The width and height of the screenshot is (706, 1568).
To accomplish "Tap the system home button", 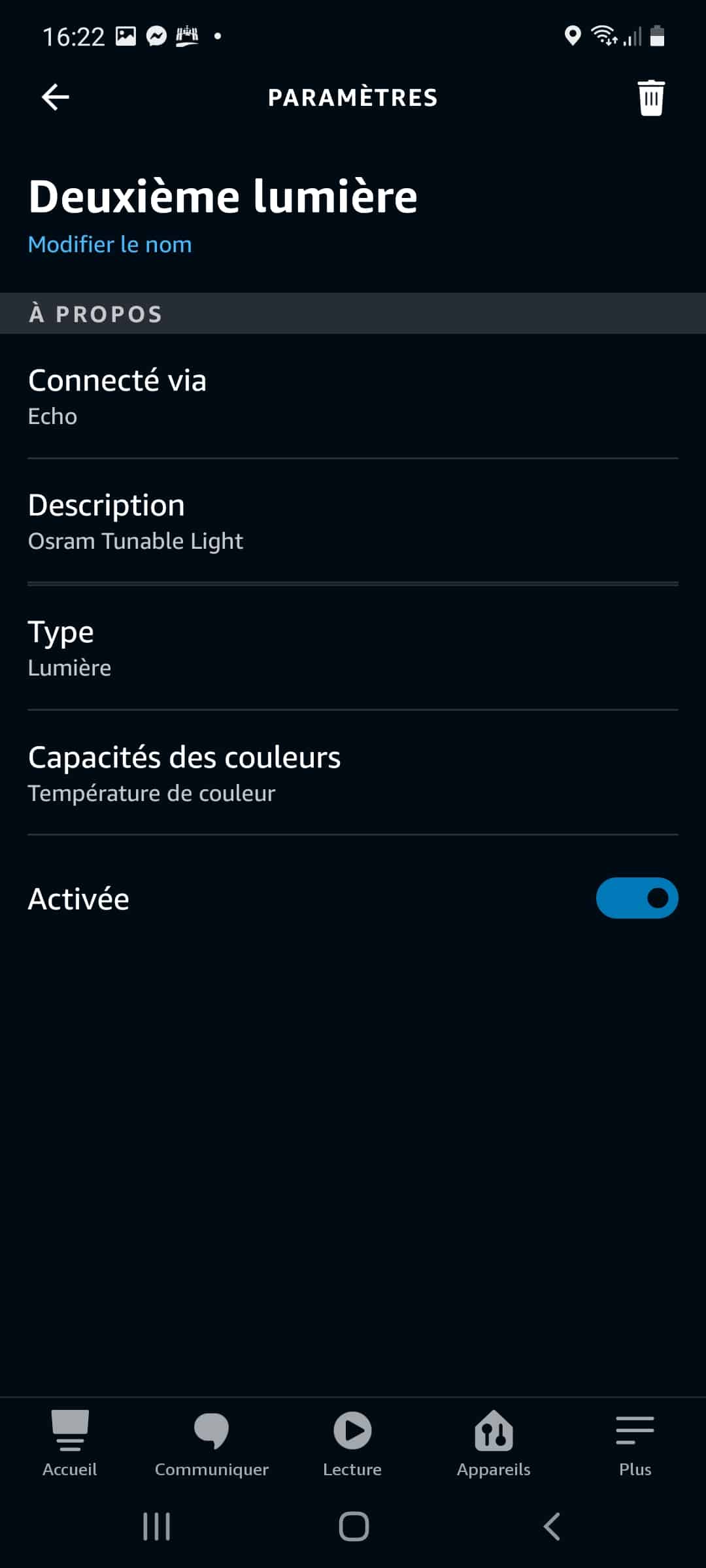I will coord(354,1527).
